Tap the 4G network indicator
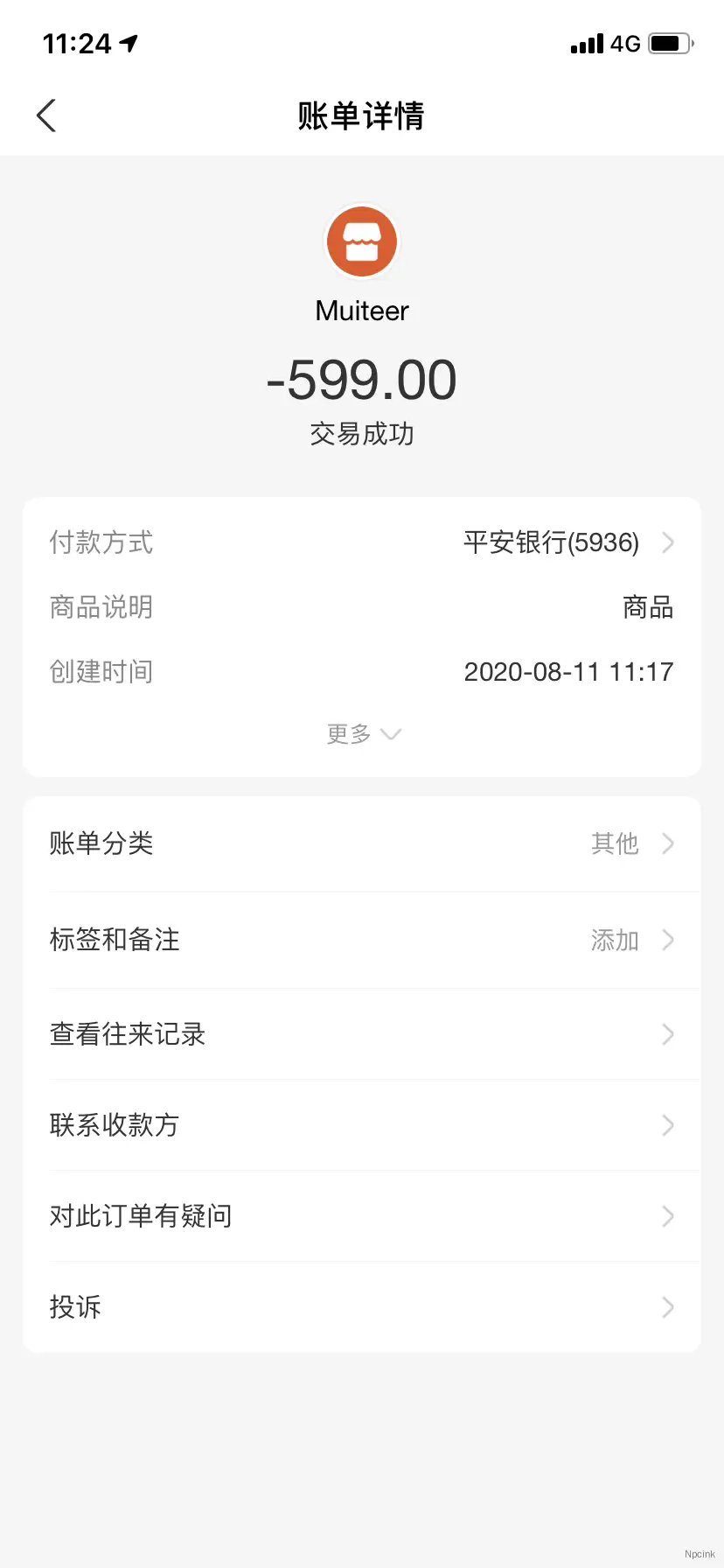This screenshot has width=724, height=1568. click(626, 43)
